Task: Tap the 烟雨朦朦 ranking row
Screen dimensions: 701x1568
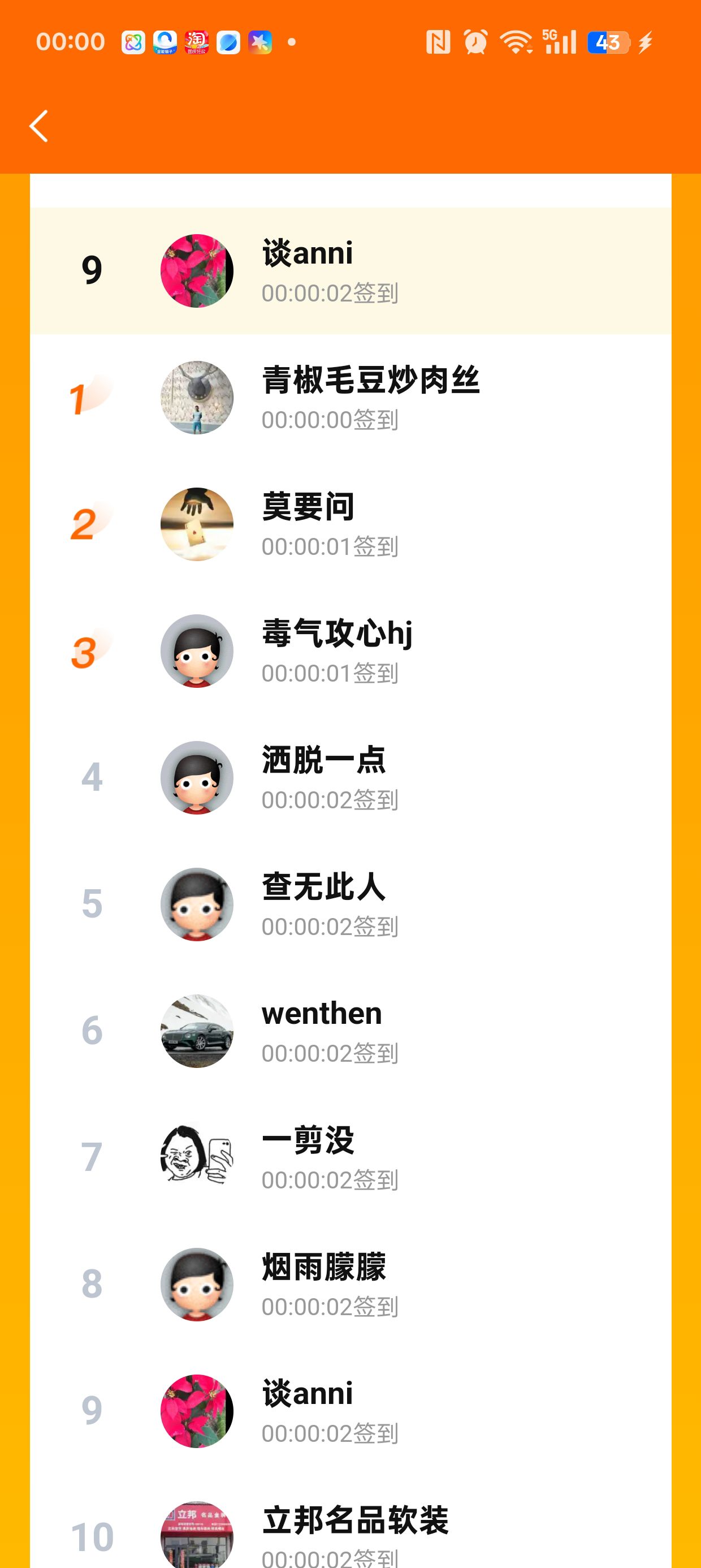Action: tap(350, 1285)
